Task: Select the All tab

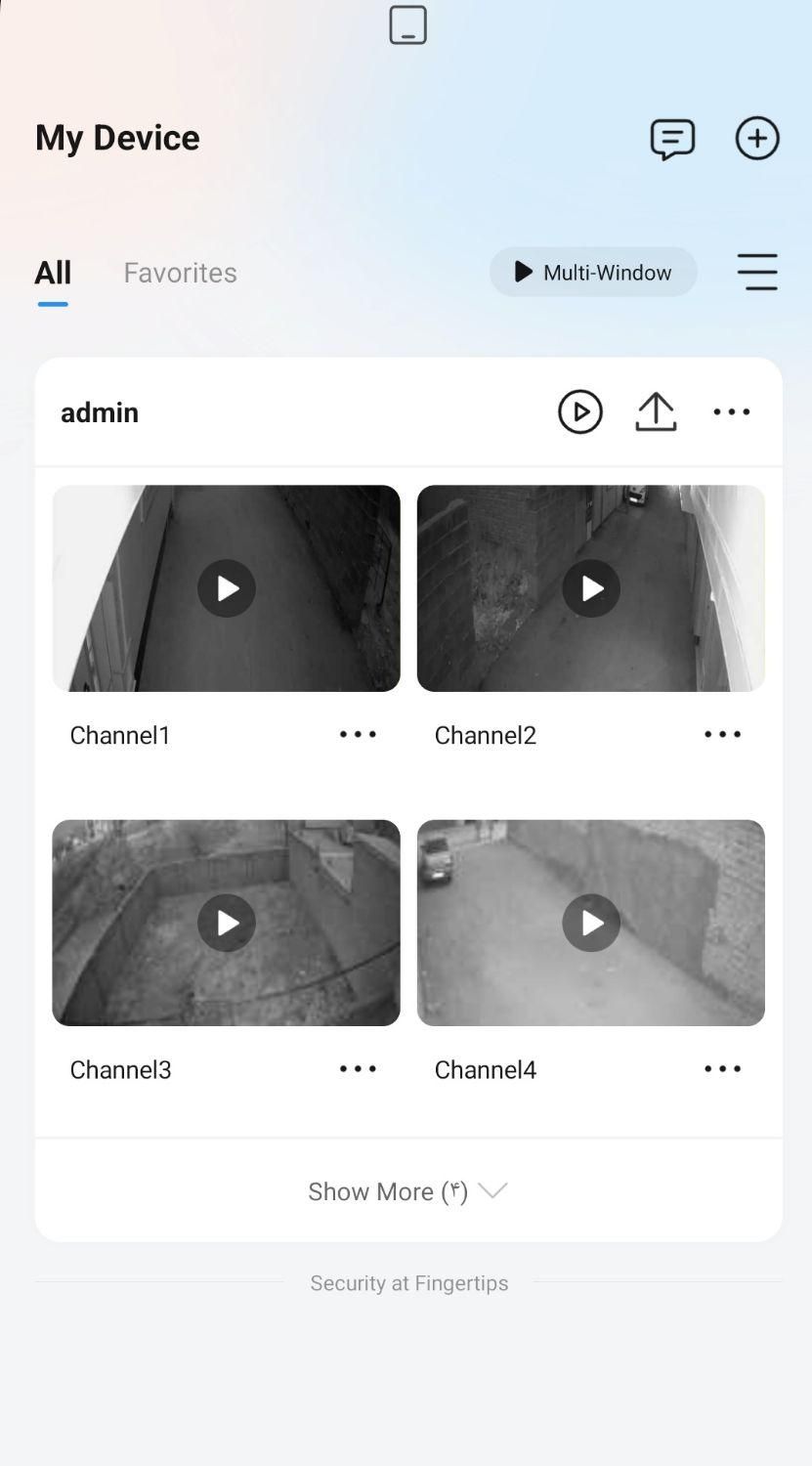Action: tap(53, 273)
